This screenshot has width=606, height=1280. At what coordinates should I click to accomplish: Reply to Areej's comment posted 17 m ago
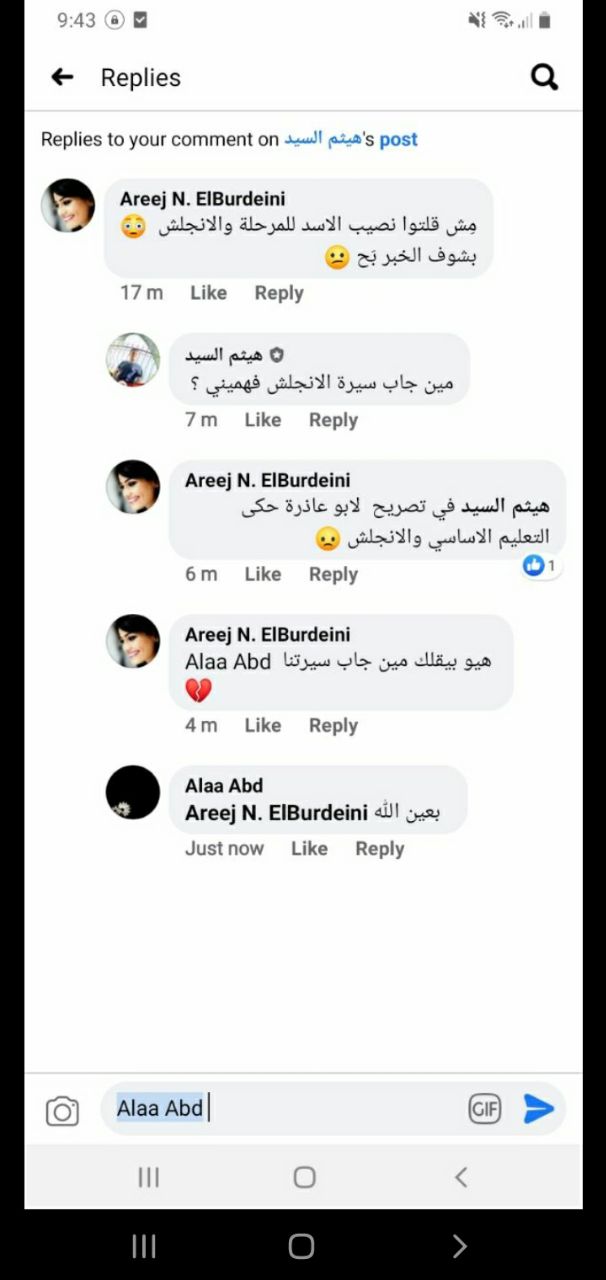[x=278, y=293]
